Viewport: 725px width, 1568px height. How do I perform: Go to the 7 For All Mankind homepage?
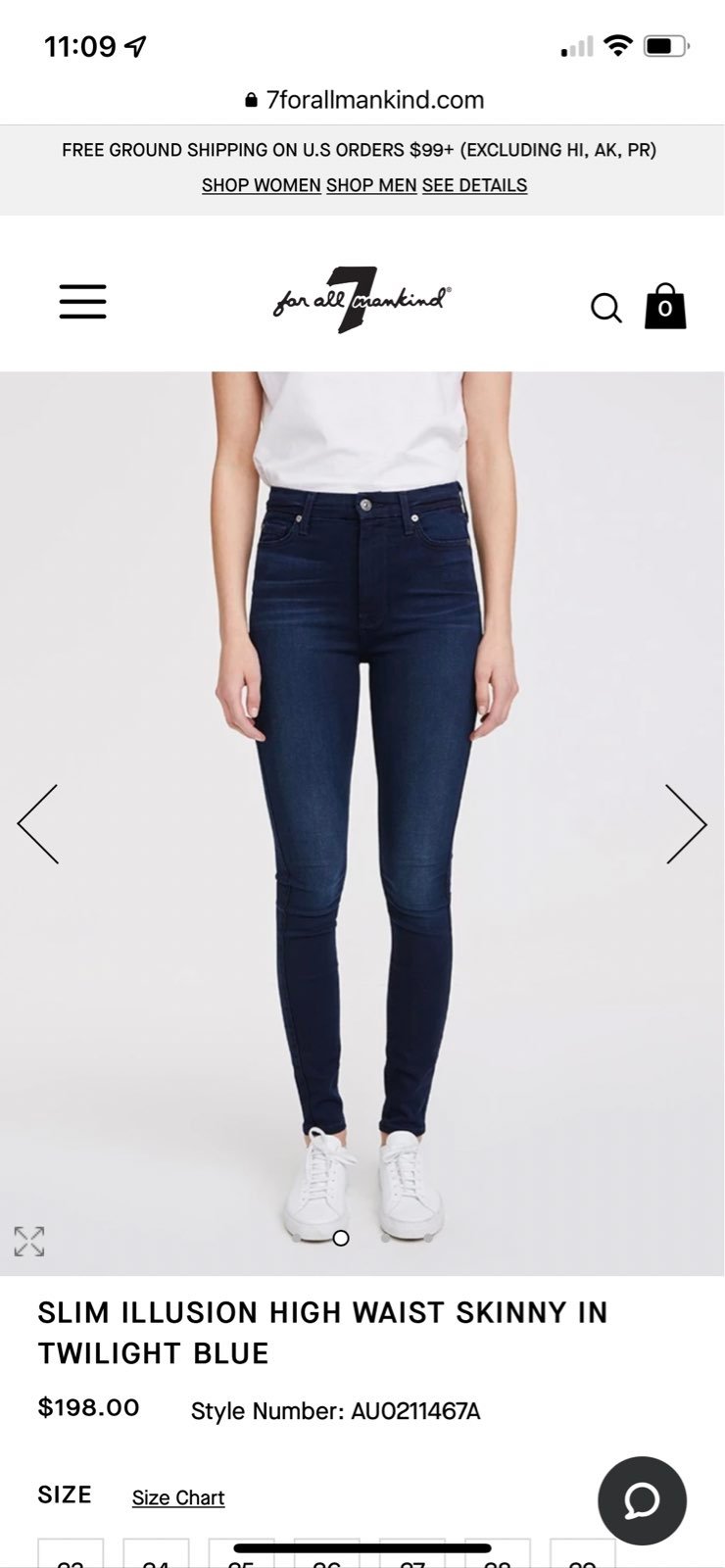click(x=362, y=300)
